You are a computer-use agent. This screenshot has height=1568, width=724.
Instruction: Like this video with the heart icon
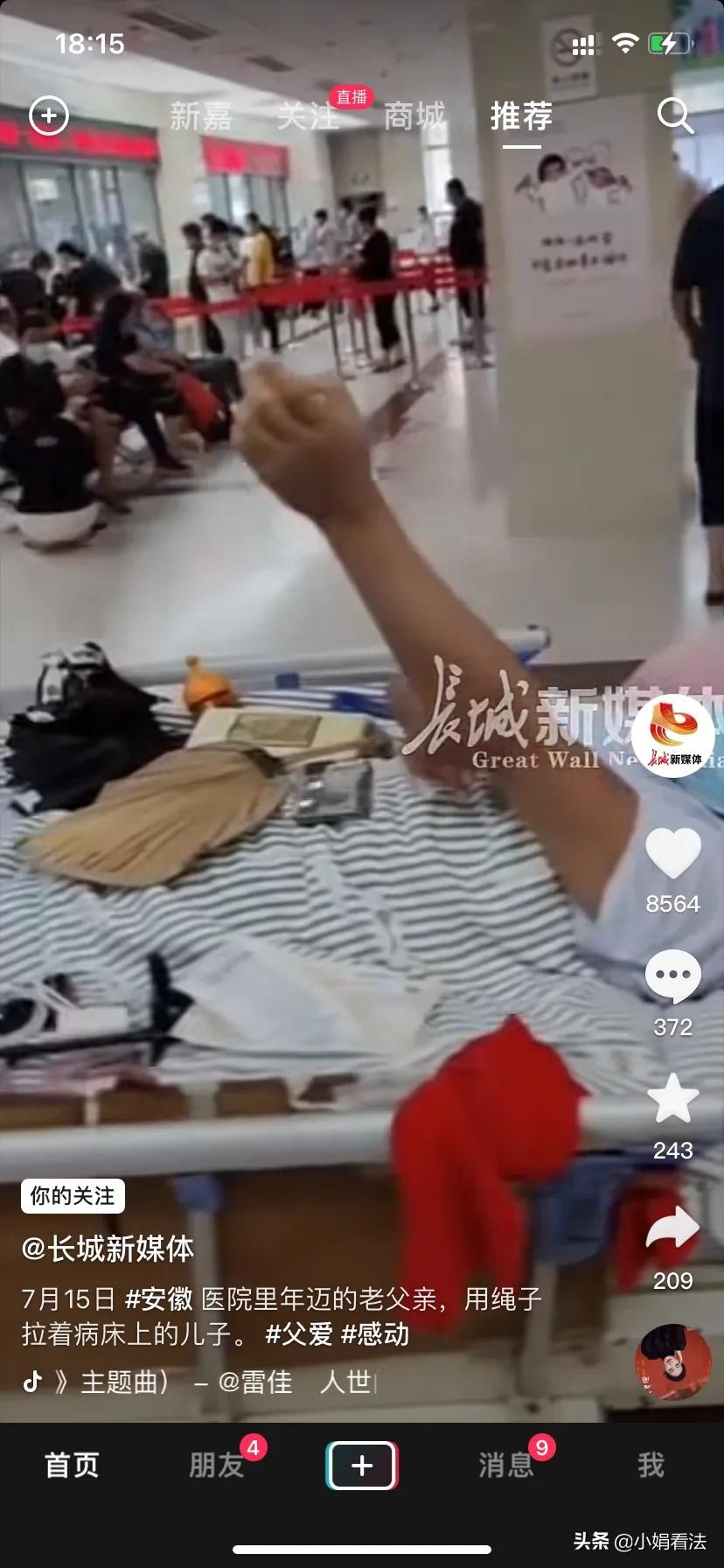pos(672,852)
